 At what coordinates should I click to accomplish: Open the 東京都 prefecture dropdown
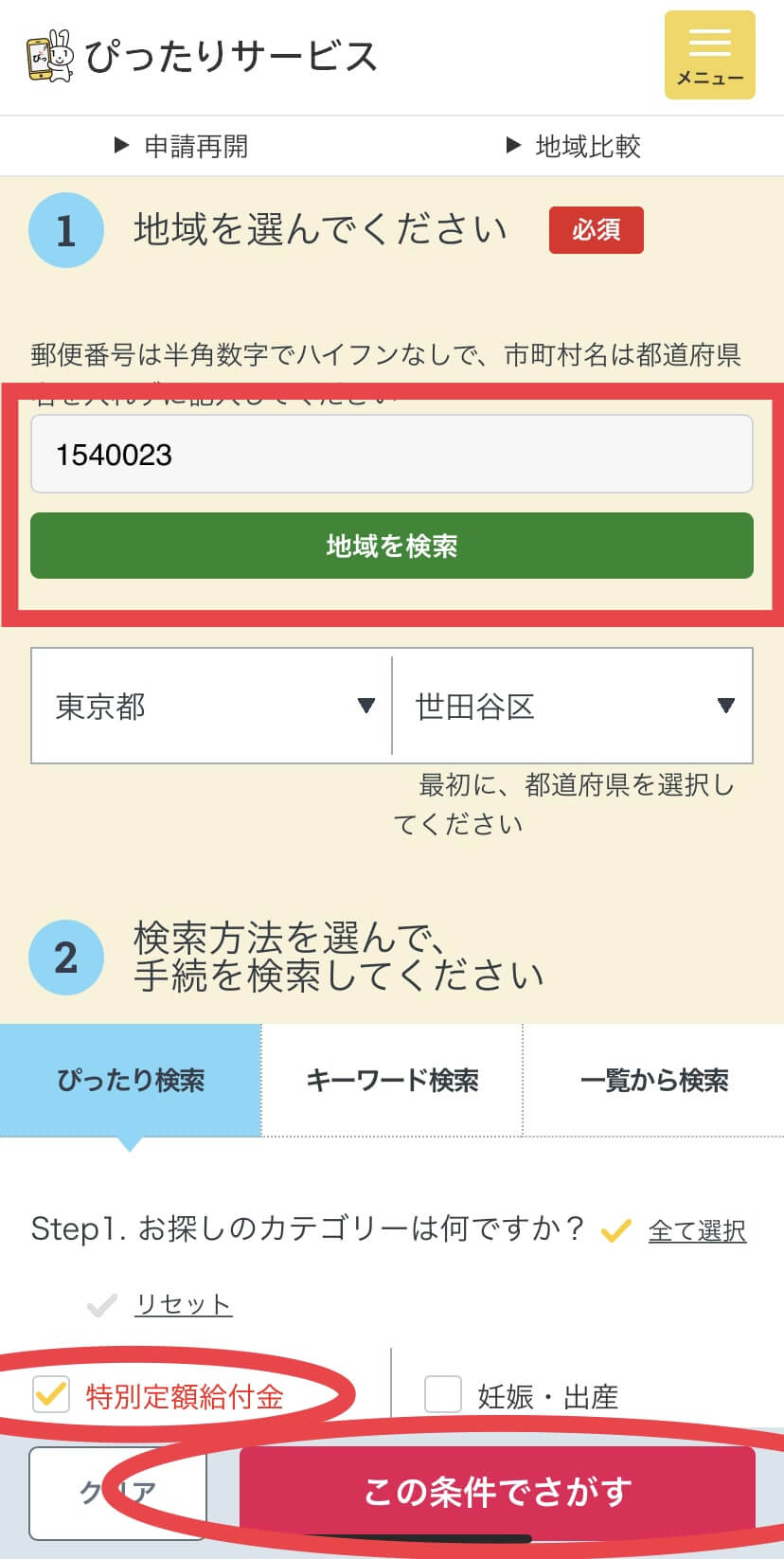212,706
